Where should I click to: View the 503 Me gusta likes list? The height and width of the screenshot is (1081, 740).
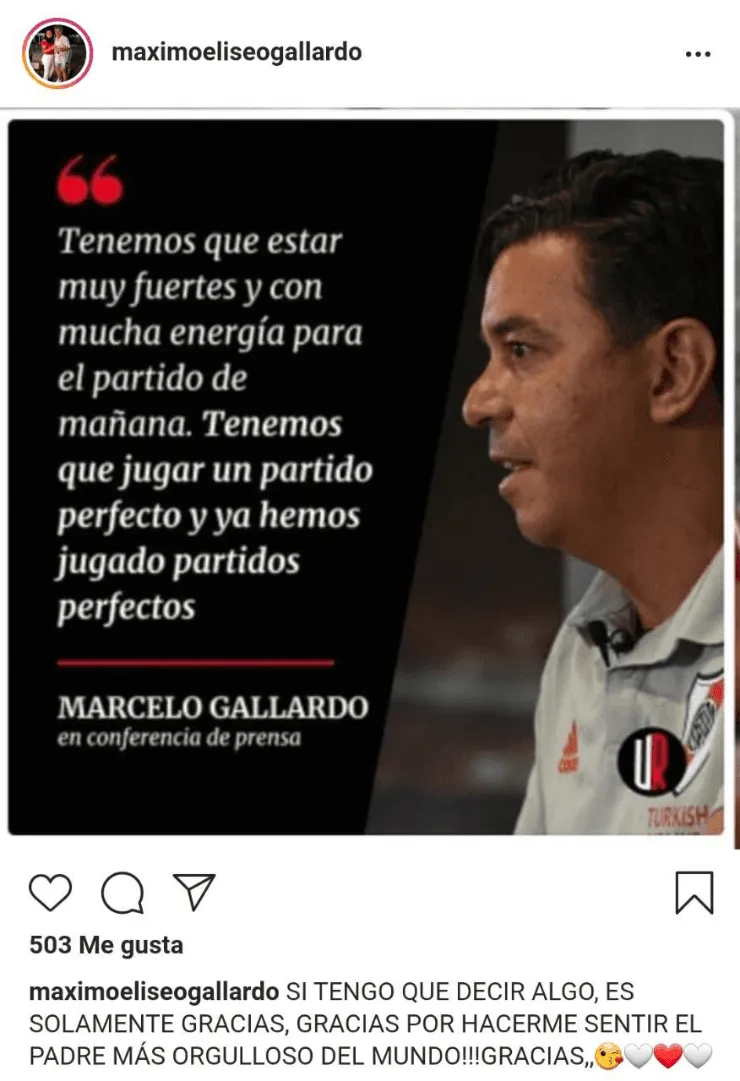pos(106,945)
